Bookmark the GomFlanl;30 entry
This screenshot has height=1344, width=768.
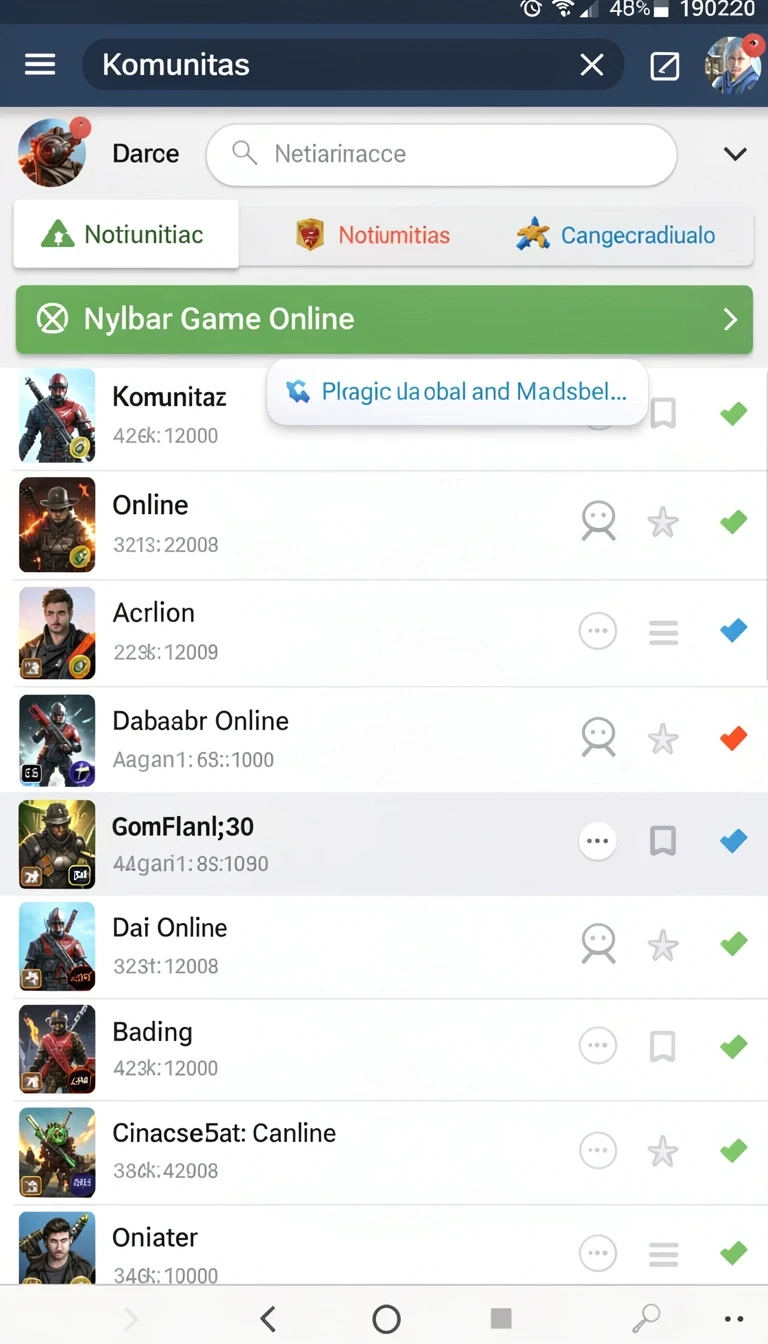tap(663, 842)
